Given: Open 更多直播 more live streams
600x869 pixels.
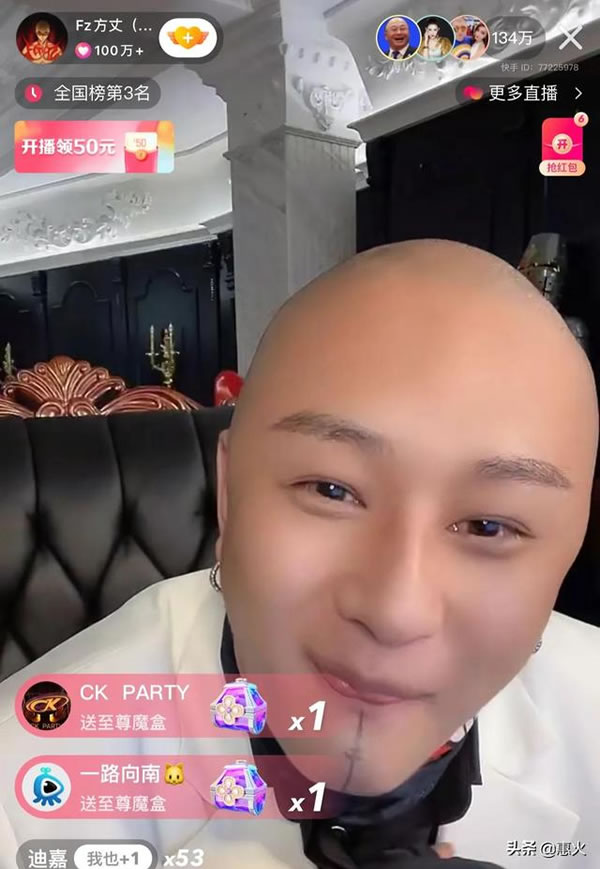Looking at the screenshot, I should 521,93.
